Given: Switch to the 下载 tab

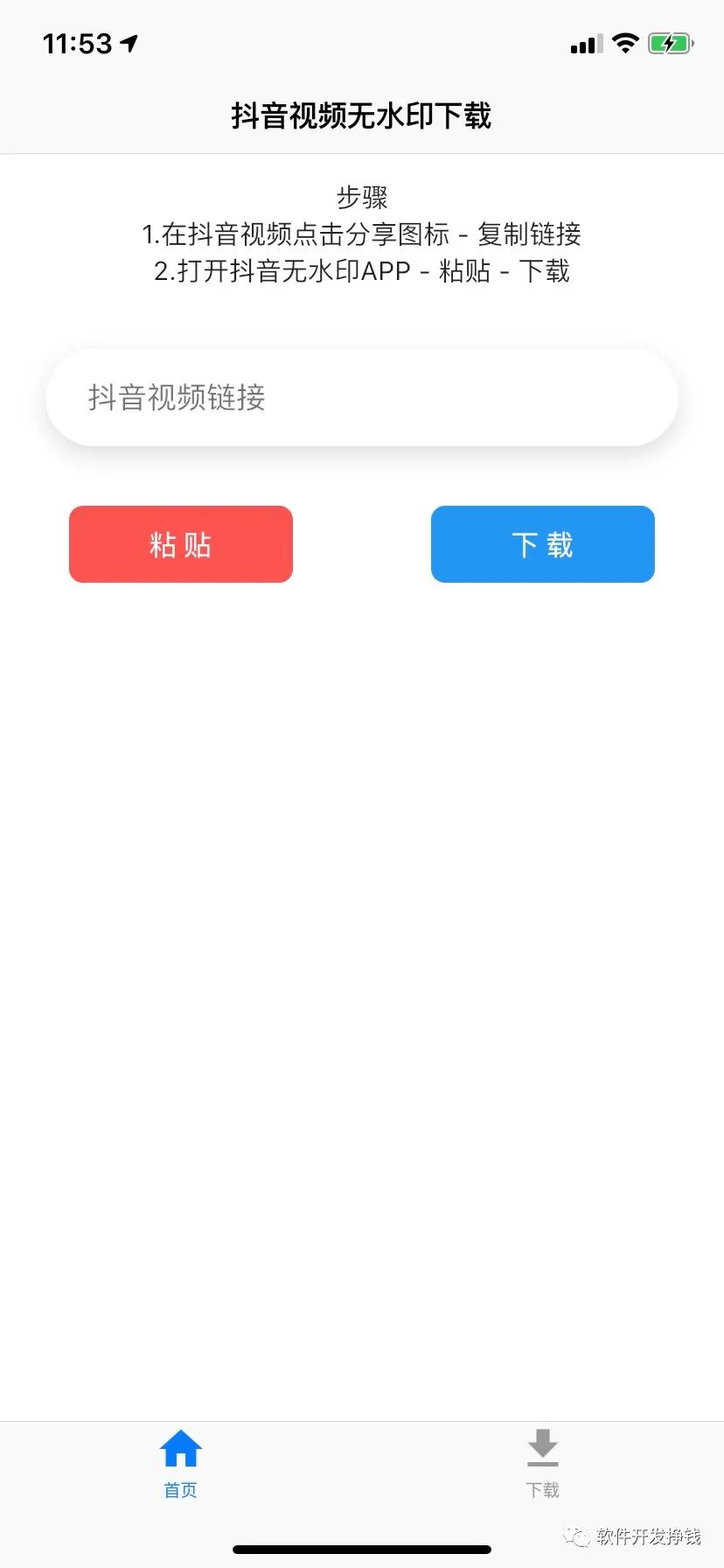Looking at the screenshot, I should coord(543,1464).
